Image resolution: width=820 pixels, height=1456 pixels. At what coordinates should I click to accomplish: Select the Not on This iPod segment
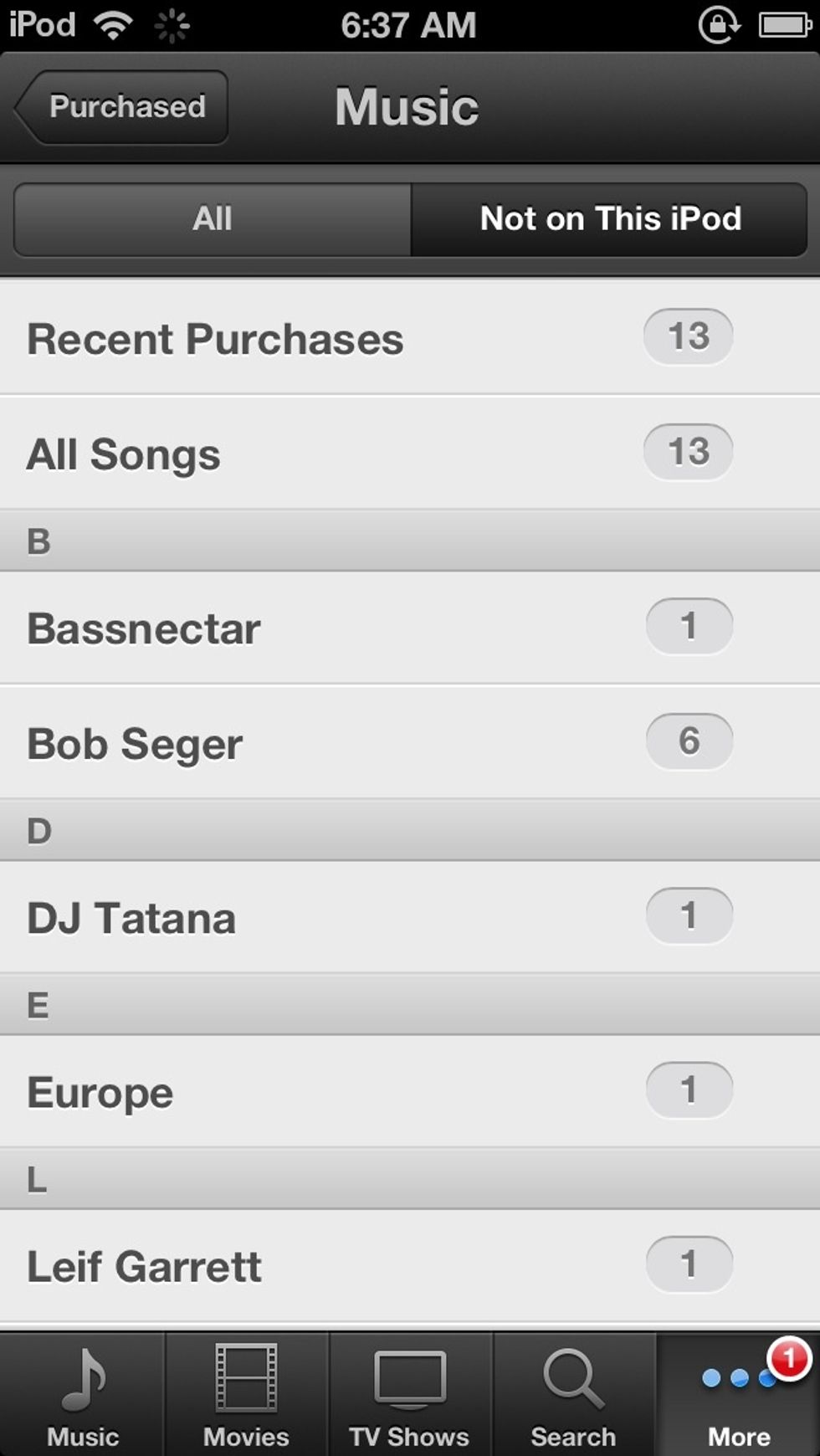pyautogui.click(x=610, y=219)
